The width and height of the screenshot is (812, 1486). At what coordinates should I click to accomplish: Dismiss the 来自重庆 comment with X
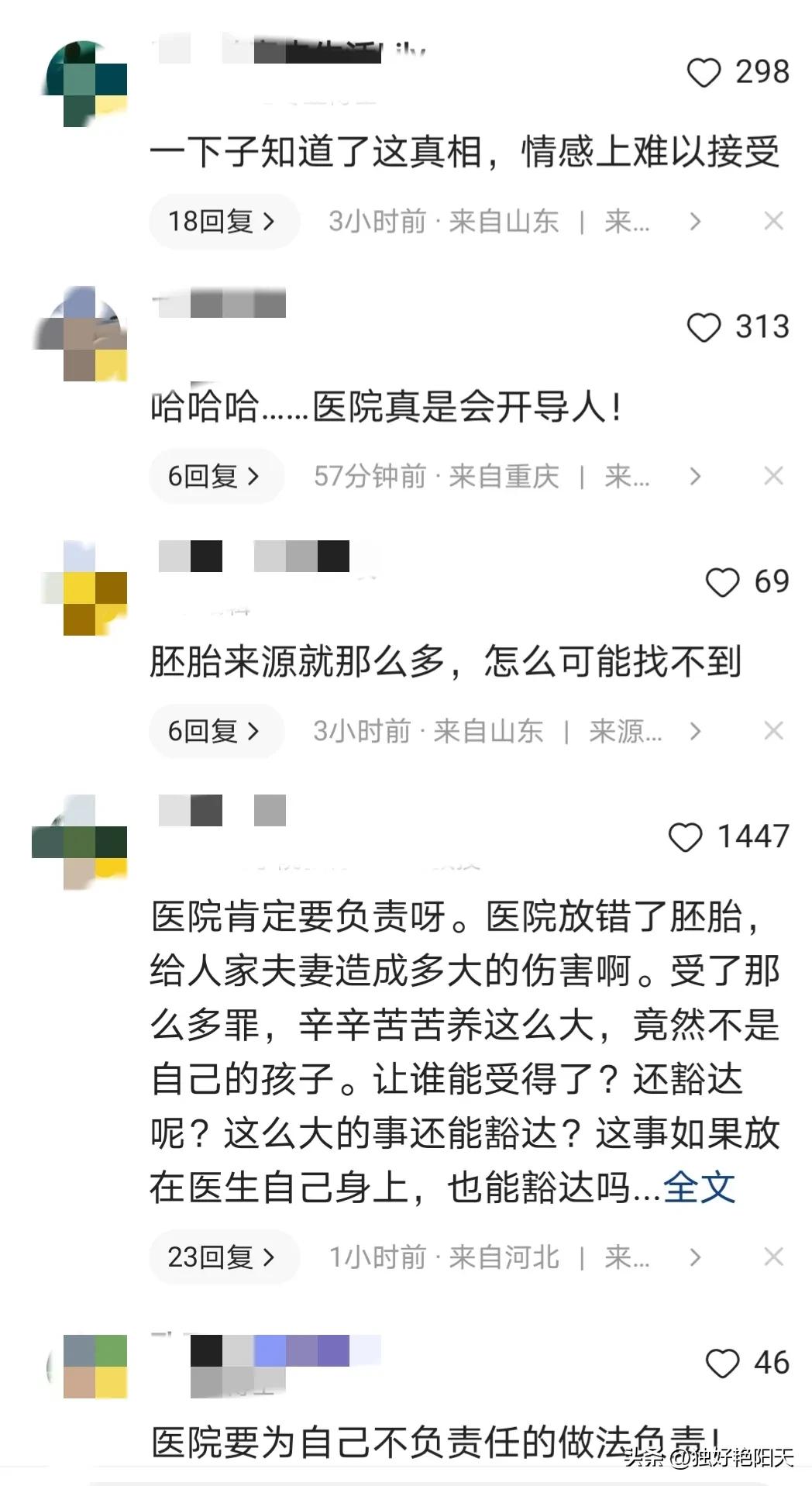pos(773,476)
